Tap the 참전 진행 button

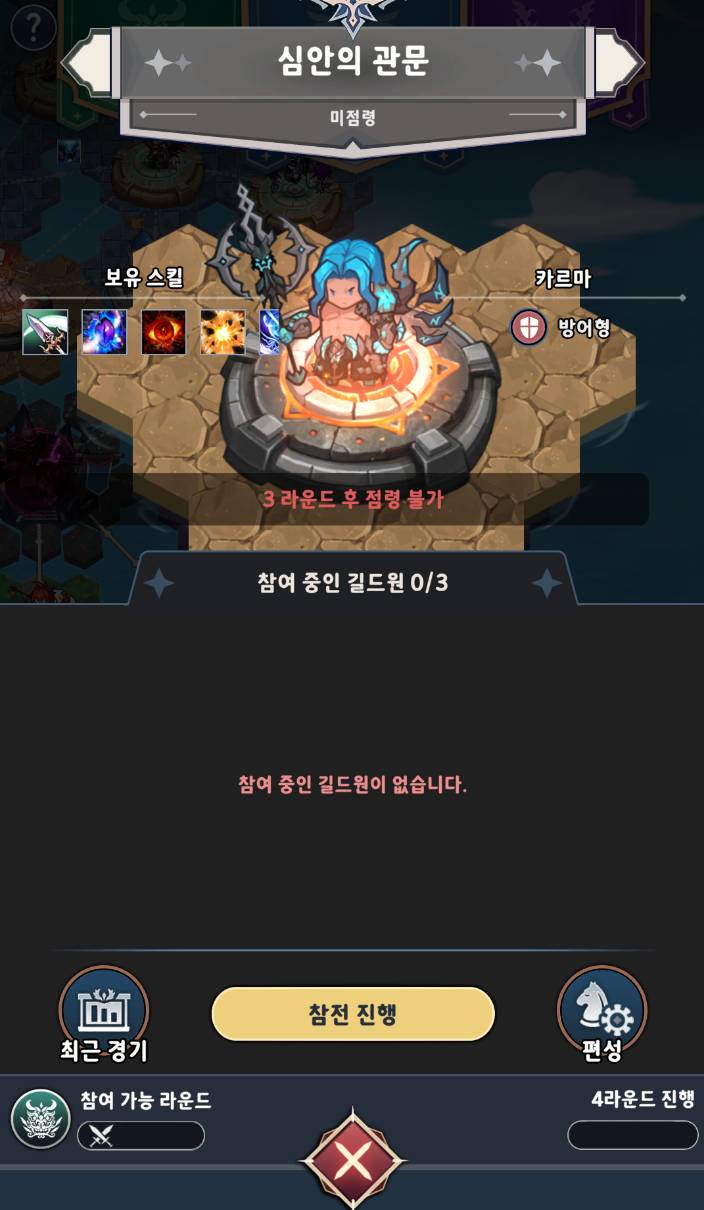(353, 1014)
